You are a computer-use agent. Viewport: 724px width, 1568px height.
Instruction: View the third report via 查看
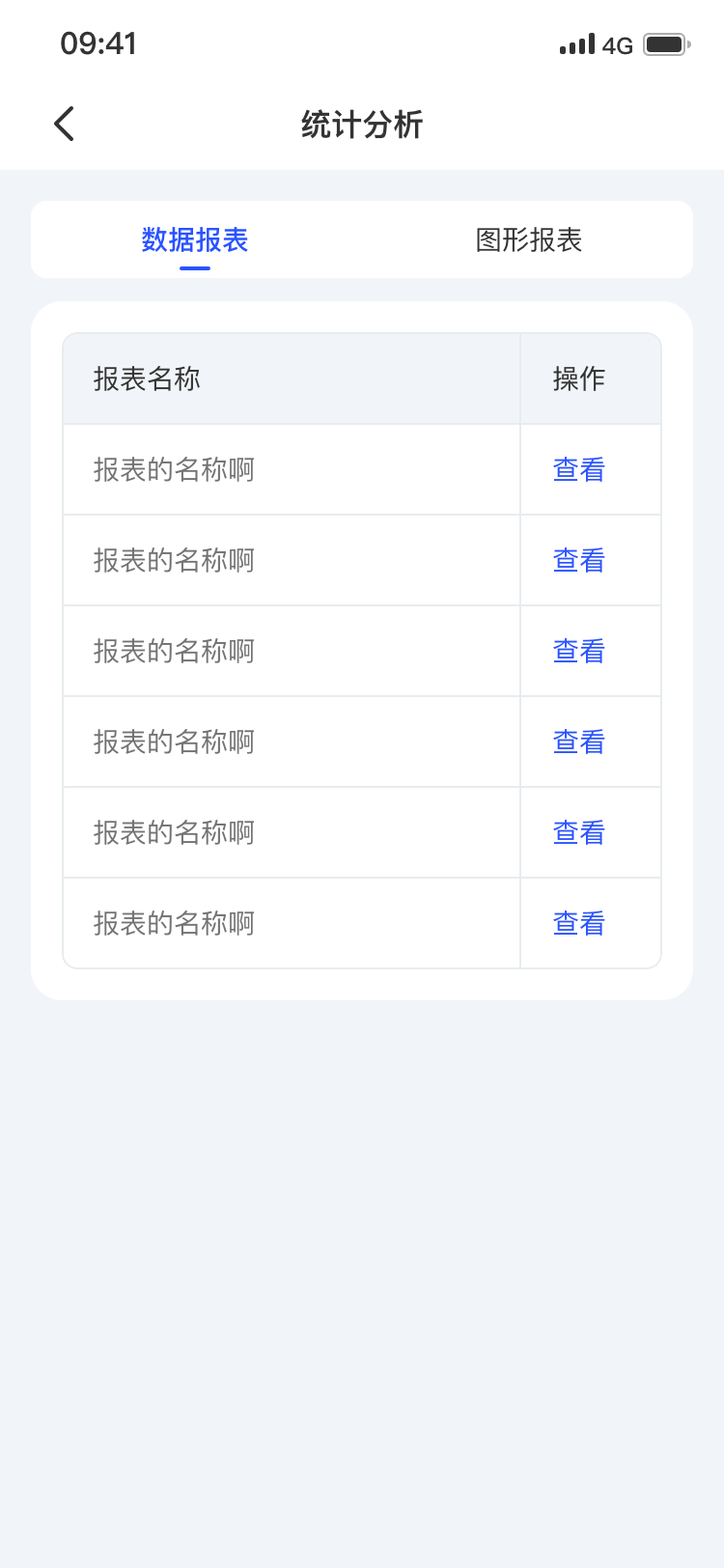[x=578, y=652]
